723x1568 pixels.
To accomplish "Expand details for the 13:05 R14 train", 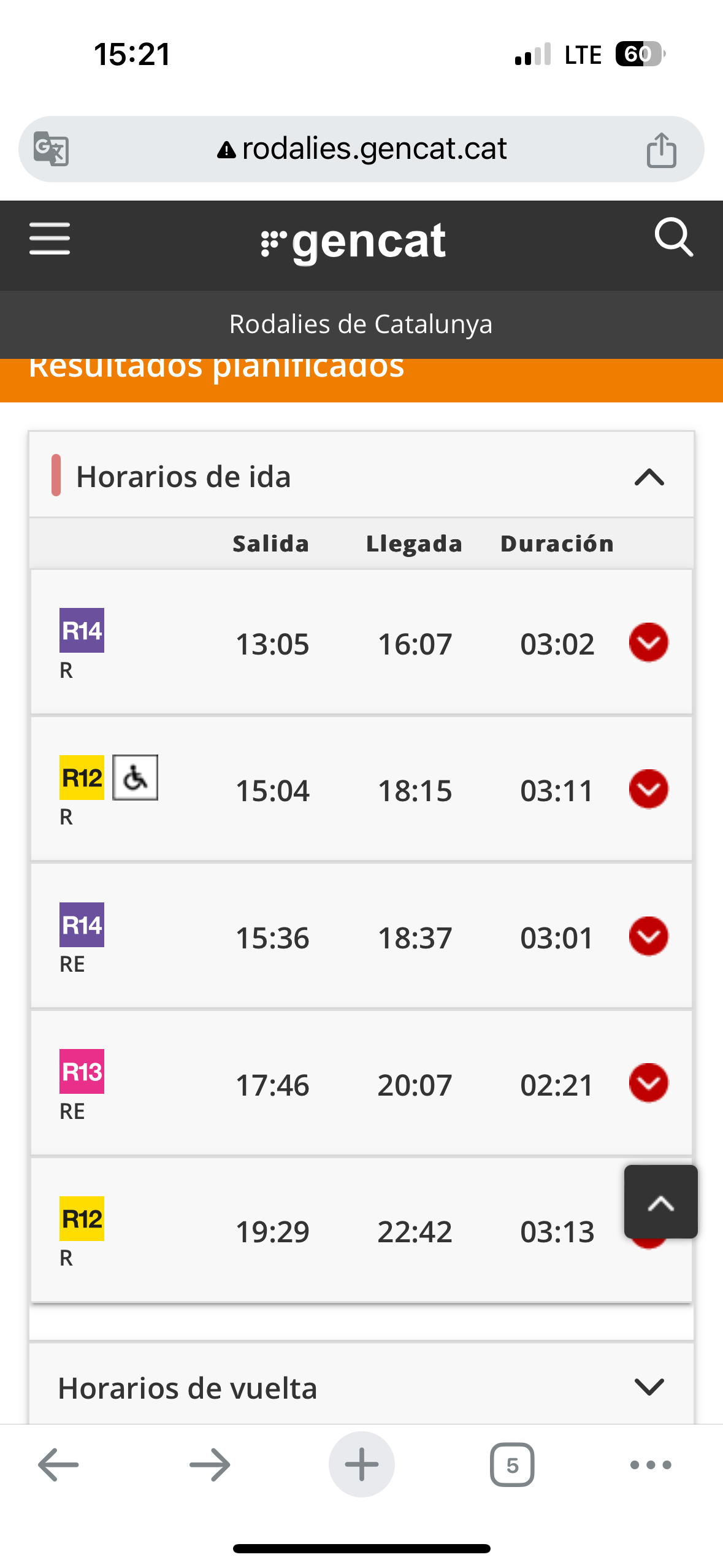I will coord(648,643).
